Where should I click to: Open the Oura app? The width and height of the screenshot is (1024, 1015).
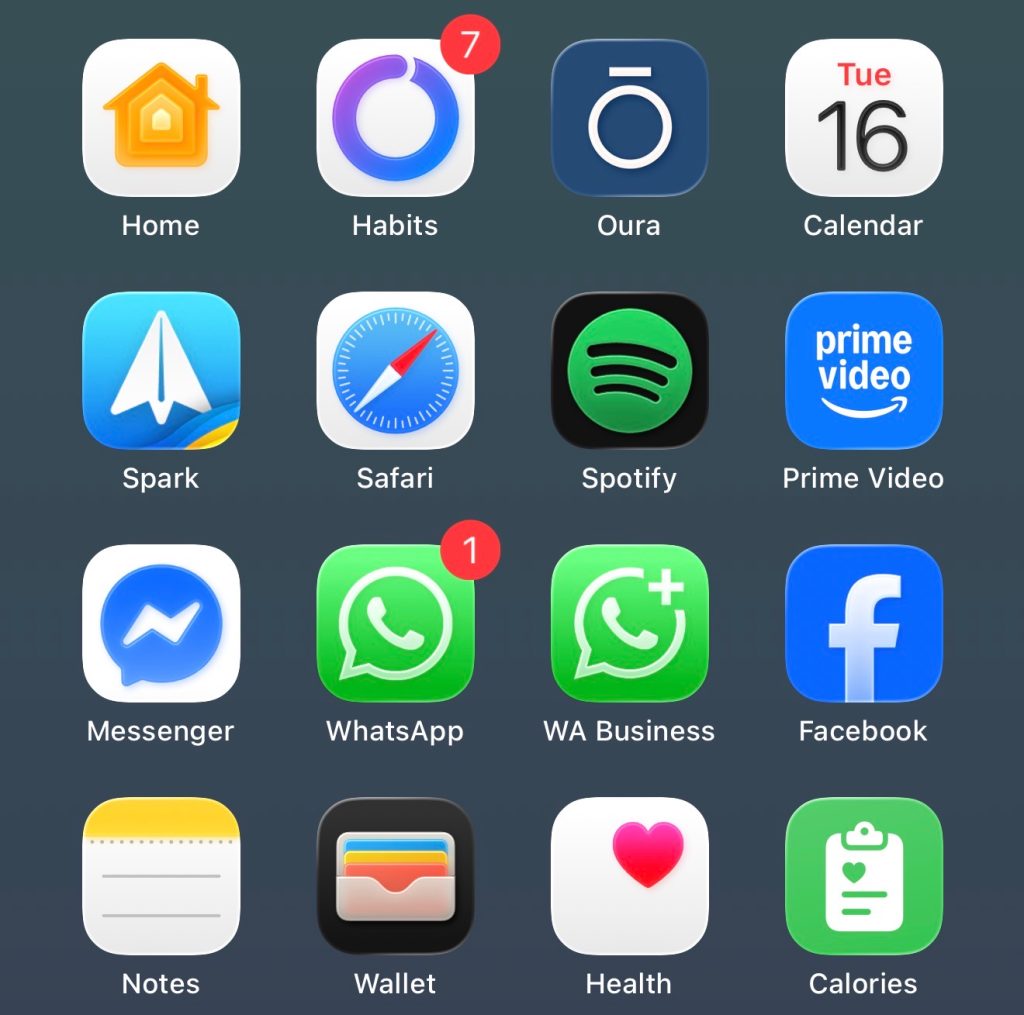(x=629, y=118)
